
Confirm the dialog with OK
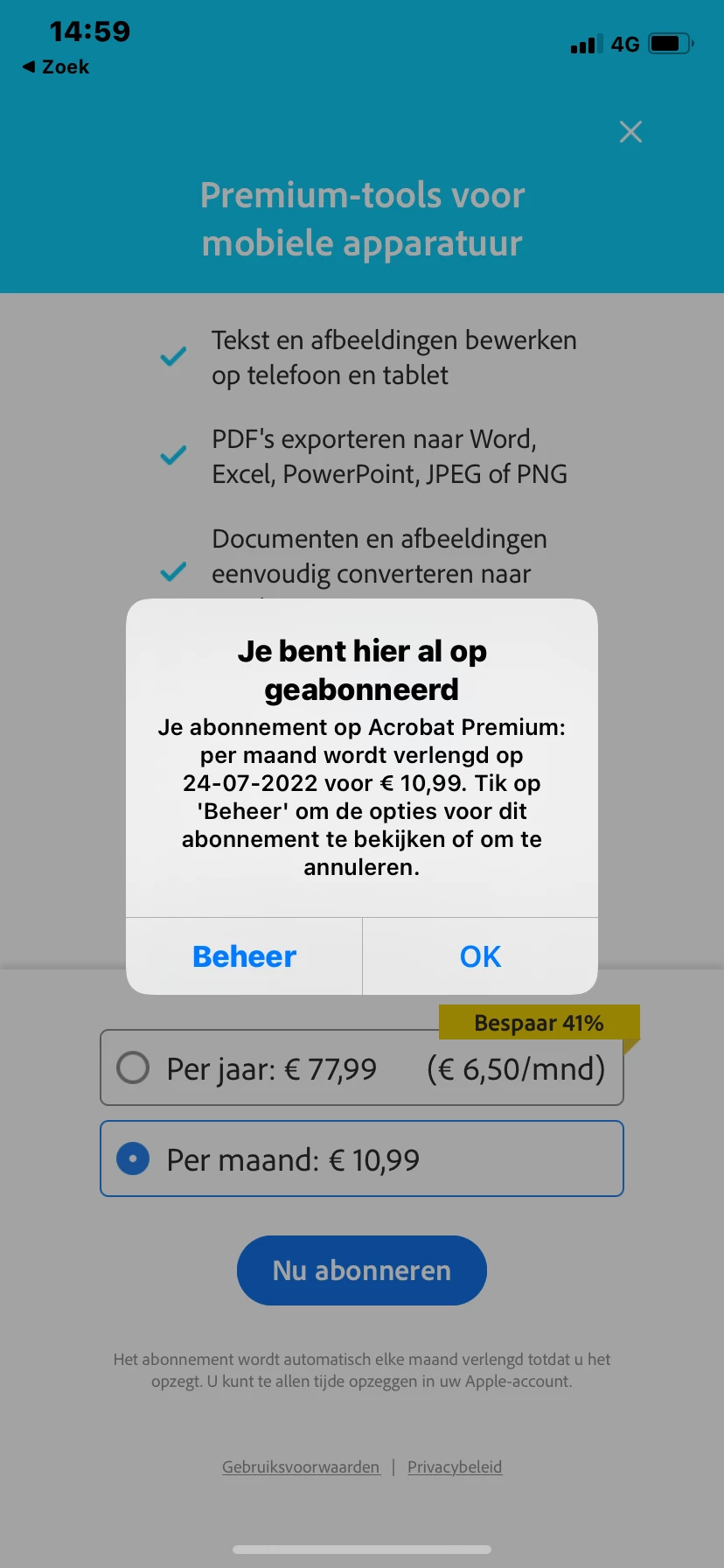[480, 956]
